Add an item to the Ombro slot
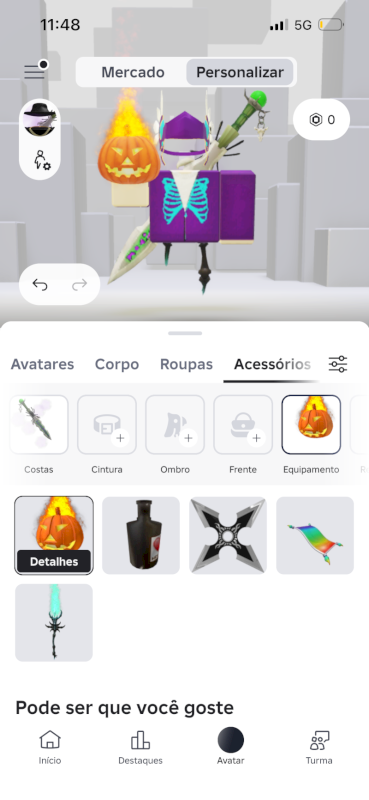 [x=175, y=424]
